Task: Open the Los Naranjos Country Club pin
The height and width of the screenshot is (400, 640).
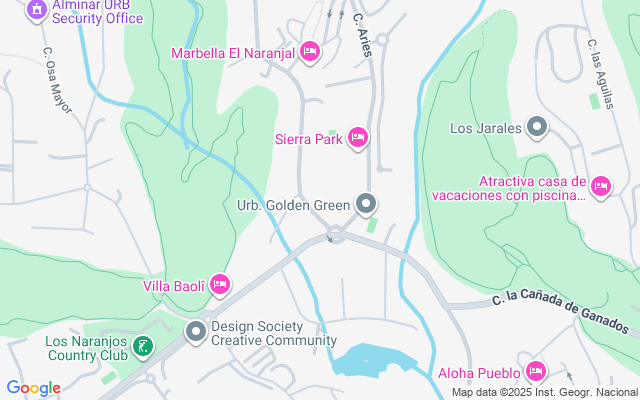Action: [x=146, y=347]
